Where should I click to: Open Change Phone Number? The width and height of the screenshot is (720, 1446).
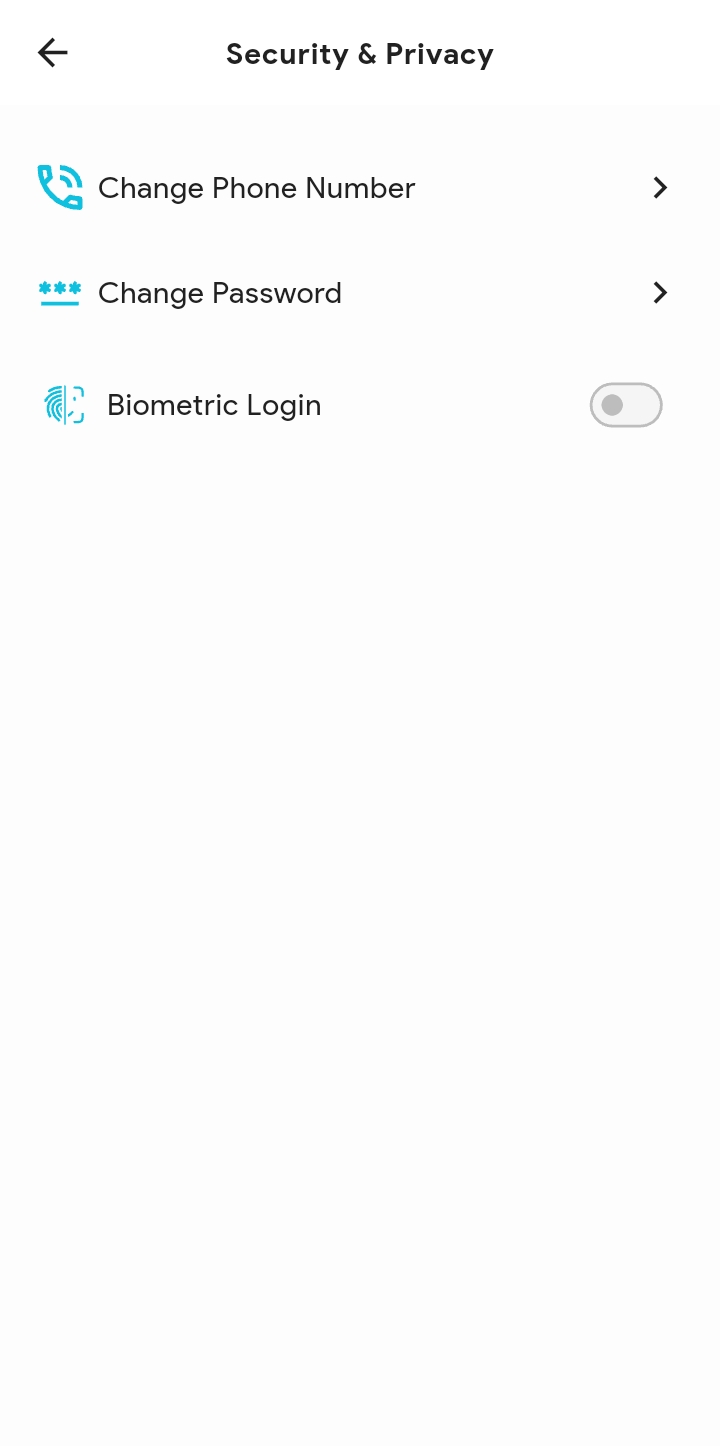(x=256, y=188)
